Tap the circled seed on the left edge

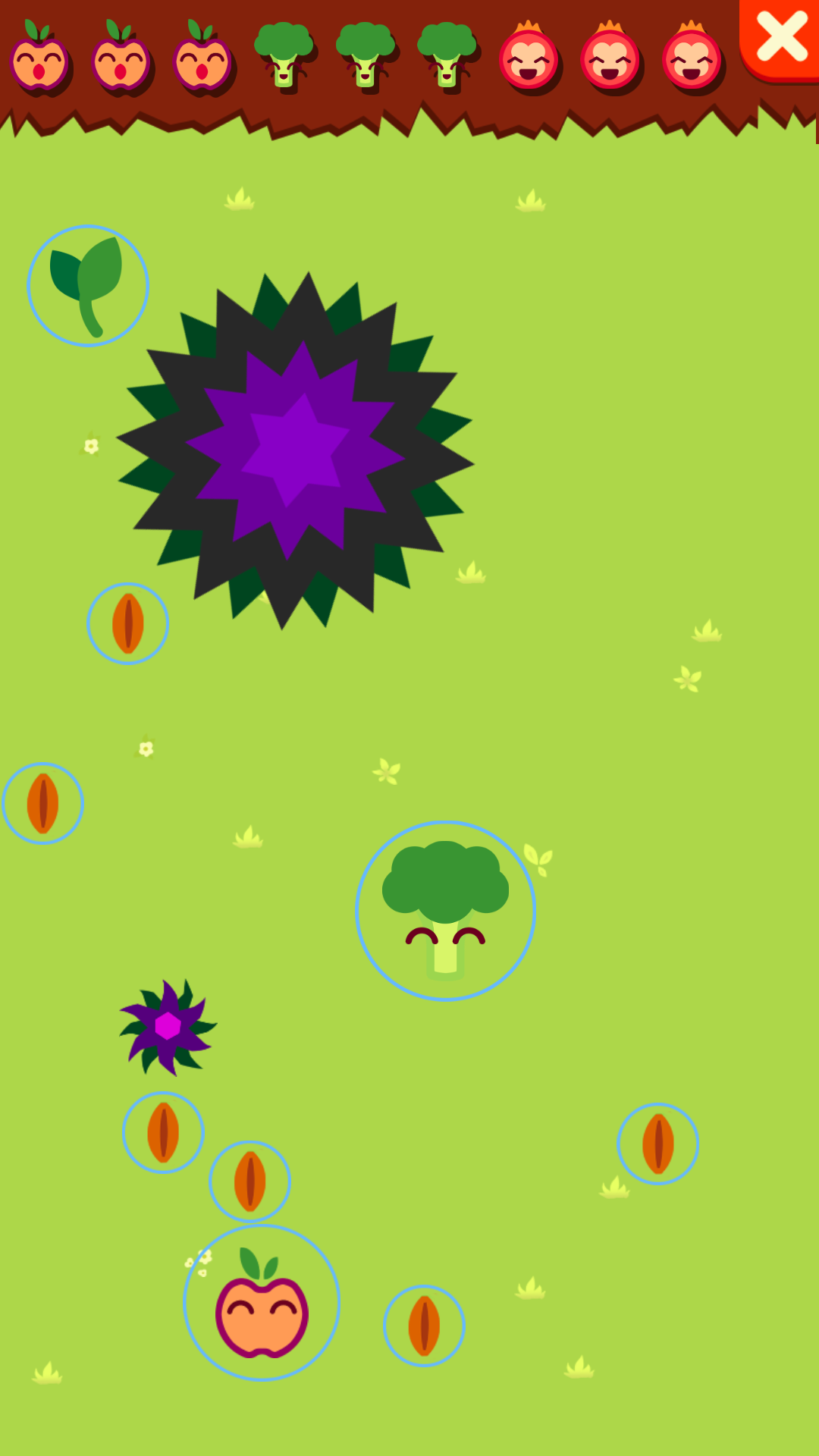(x=42, y=802)
